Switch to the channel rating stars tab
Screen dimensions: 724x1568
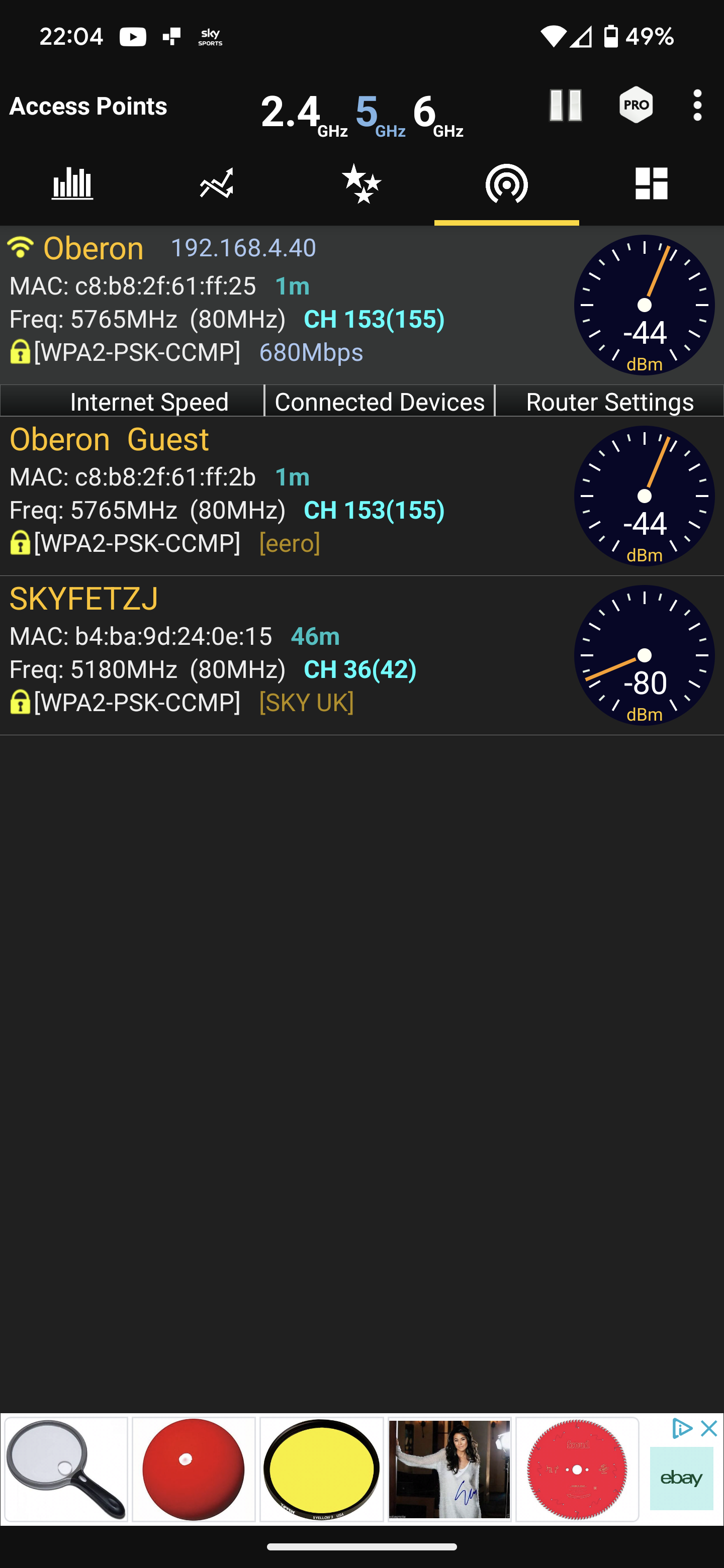[361, 184]
